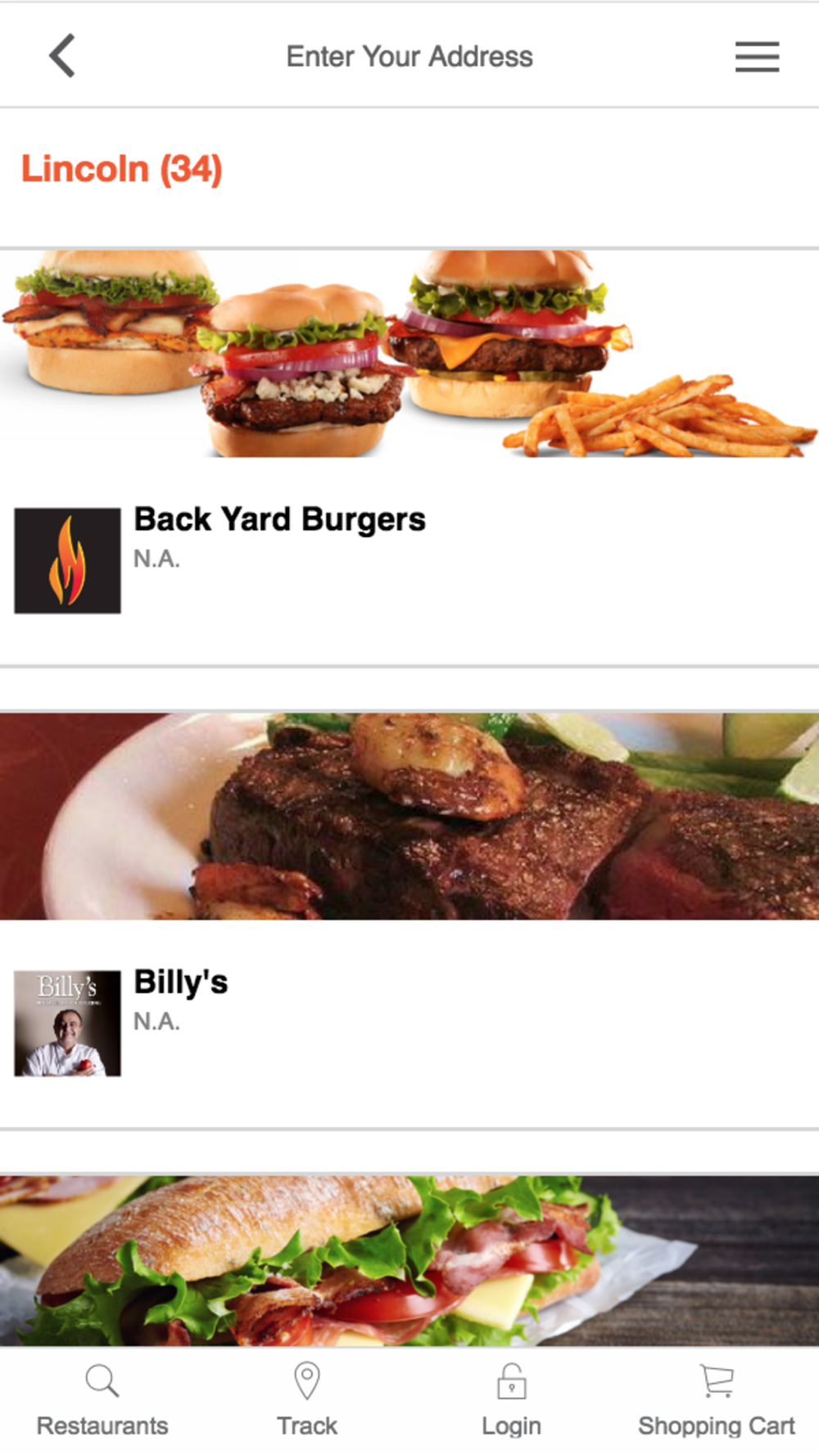This screenshot has height=1456, width=819.
Task: Tap Enter Your Address field
Action: (409, 57)
